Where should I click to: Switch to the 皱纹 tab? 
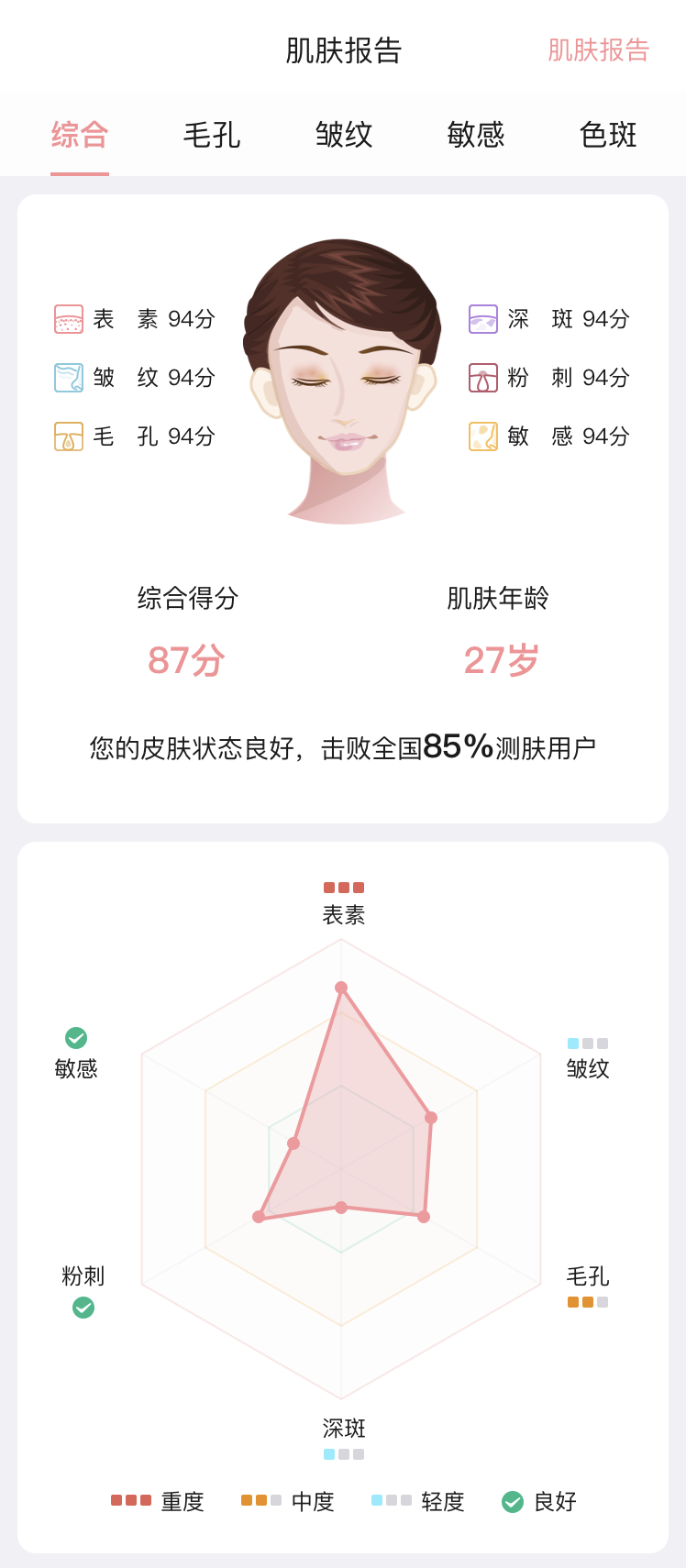(x=344, y=135)
